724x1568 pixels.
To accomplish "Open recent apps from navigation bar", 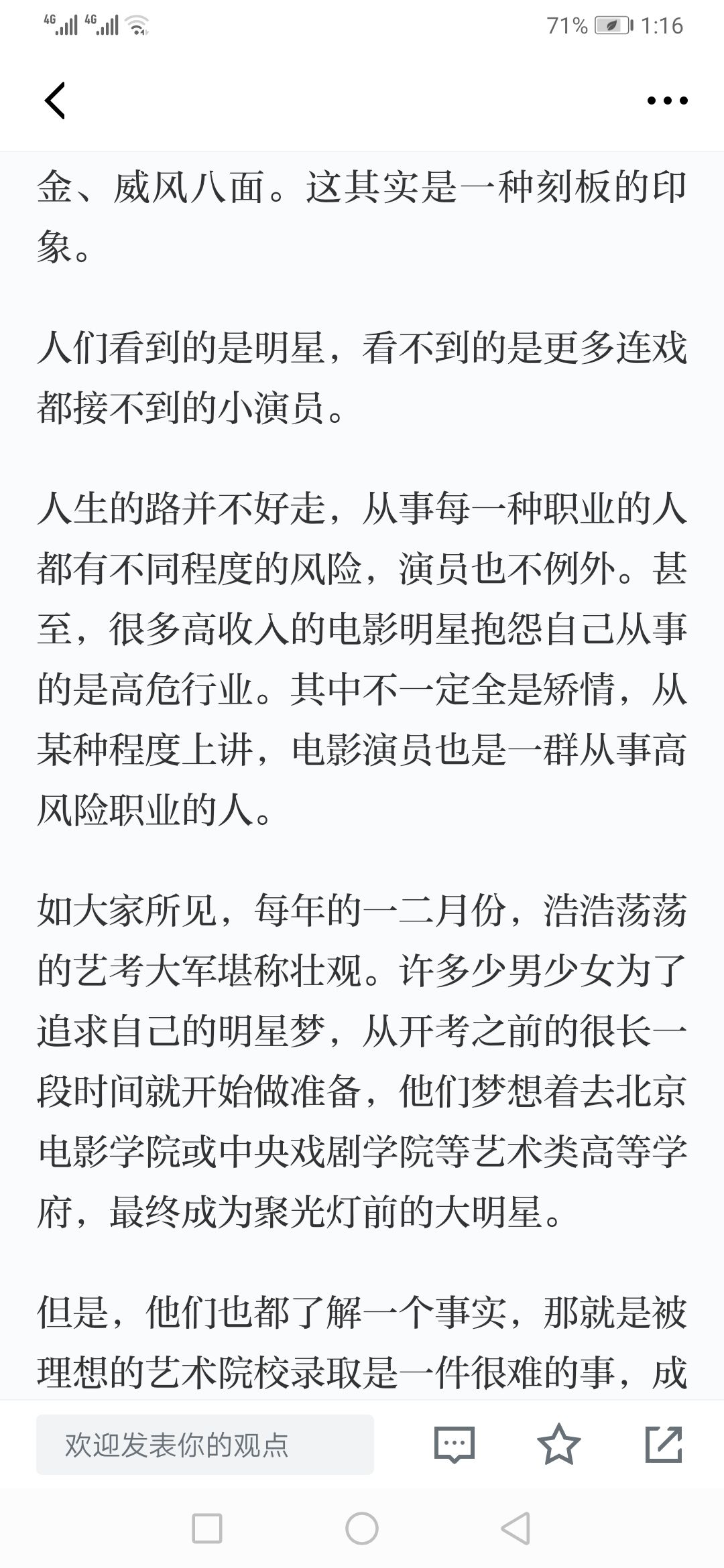I will pos(207,1528).
